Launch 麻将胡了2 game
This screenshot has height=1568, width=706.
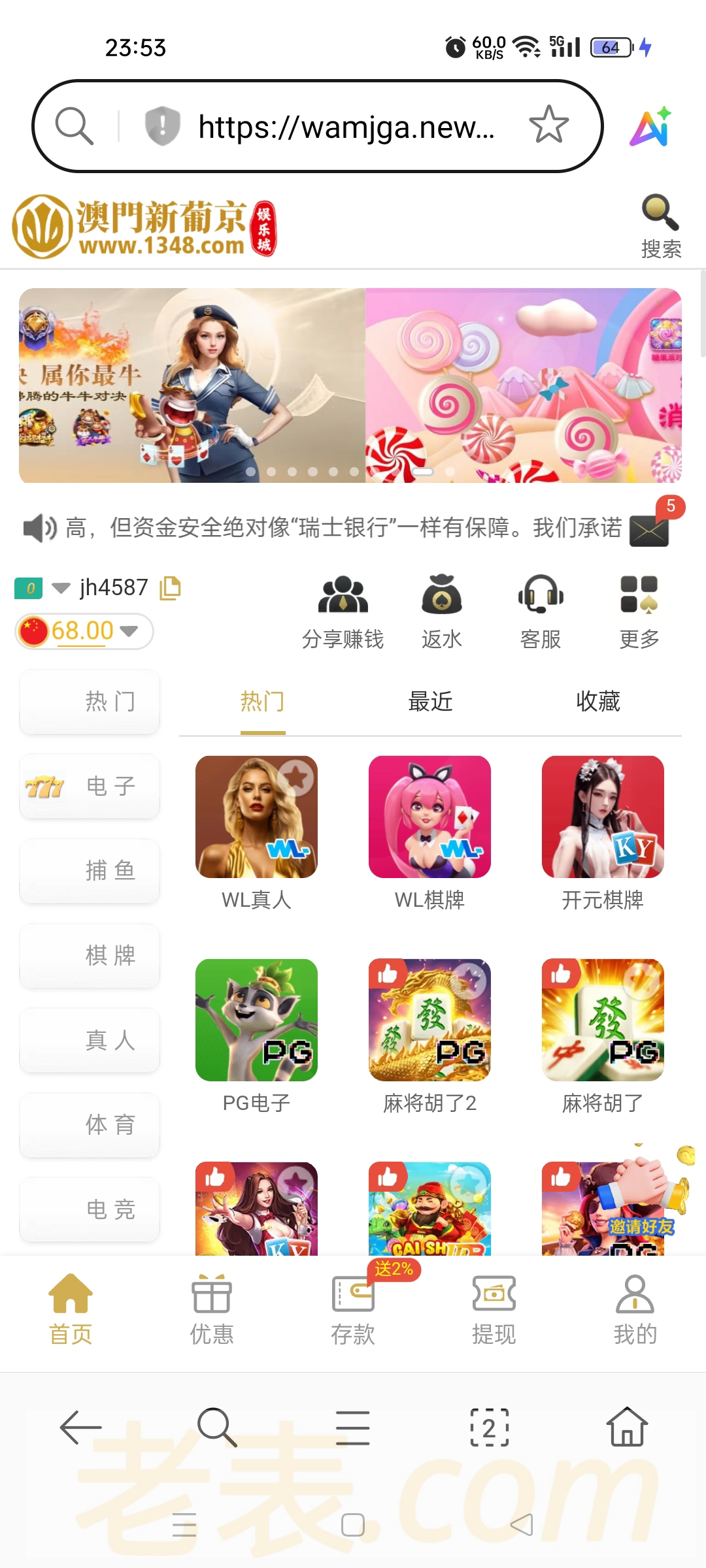[429, 1020]
